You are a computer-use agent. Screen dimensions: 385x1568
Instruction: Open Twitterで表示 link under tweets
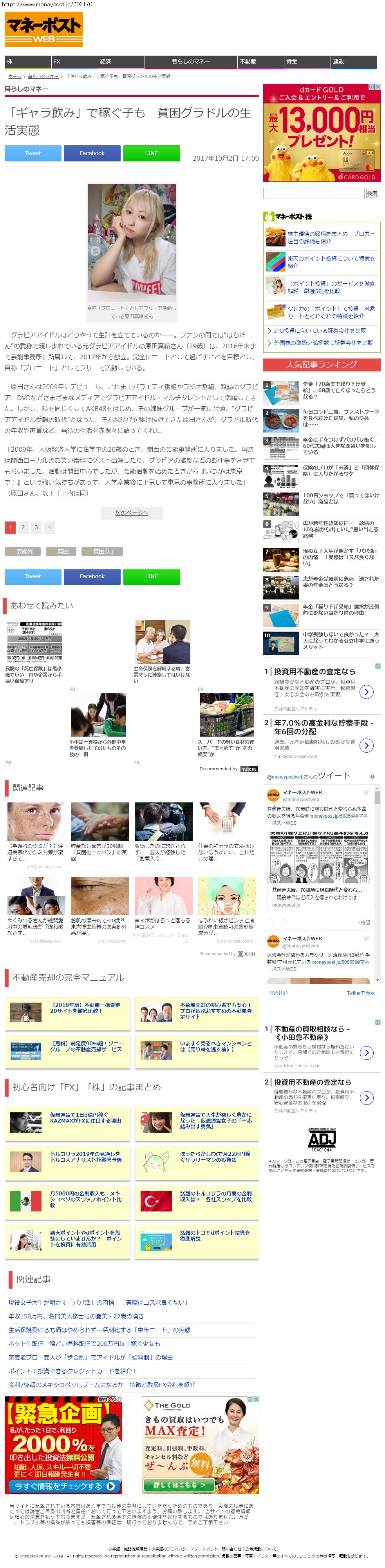(360, 993)
